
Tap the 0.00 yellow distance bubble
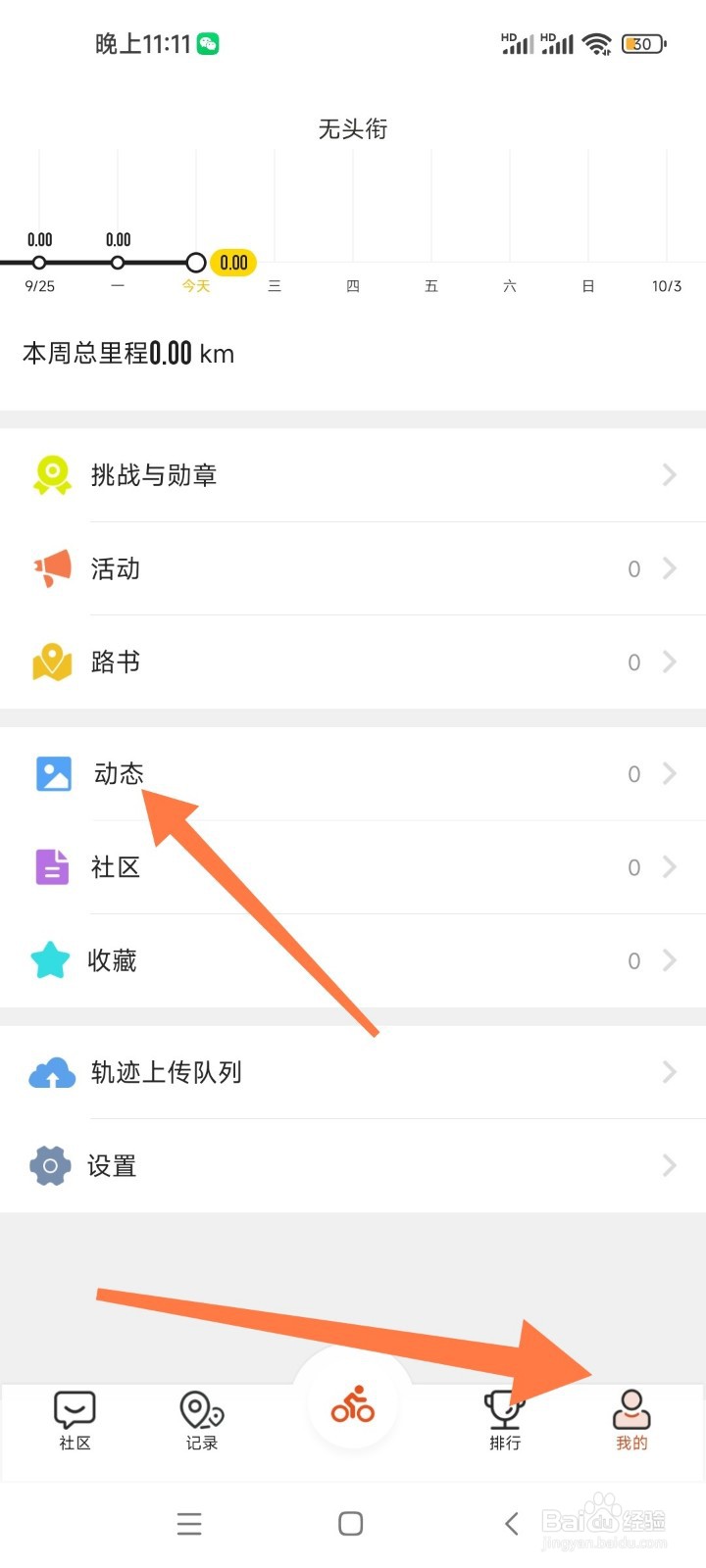pos(233,263)
